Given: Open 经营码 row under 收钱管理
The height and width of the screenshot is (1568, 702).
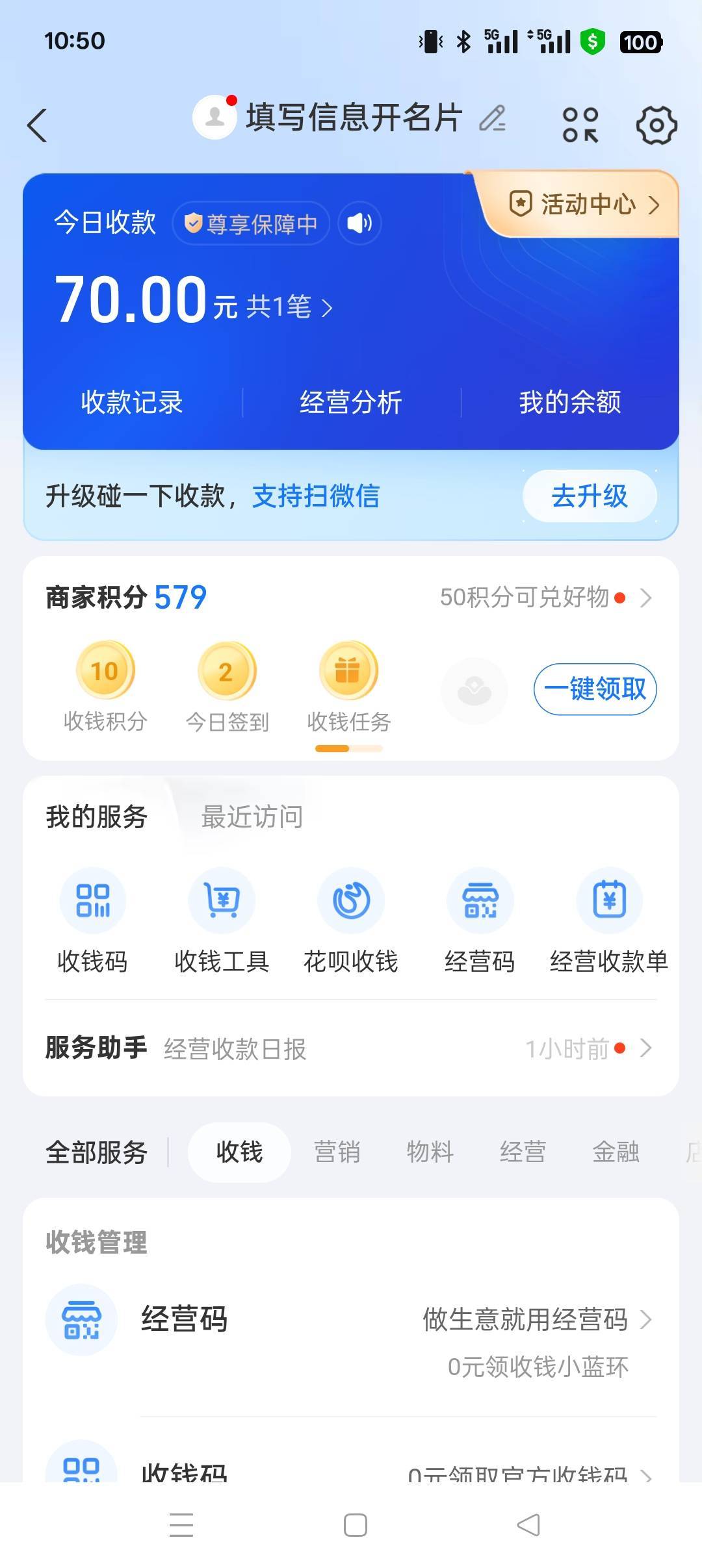Looking at the screenshot, I should coord(351,1320).
